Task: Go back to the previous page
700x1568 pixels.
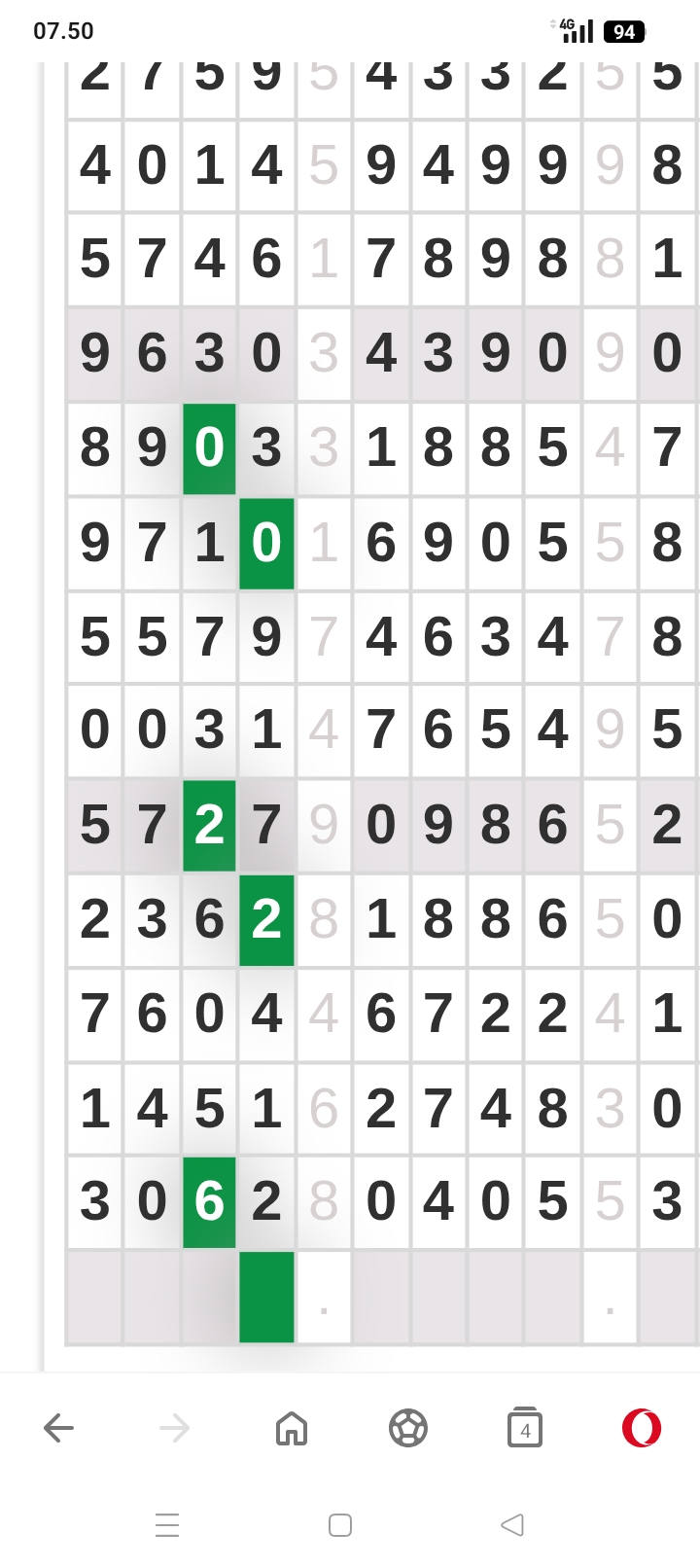Action: pos(58,1428)
